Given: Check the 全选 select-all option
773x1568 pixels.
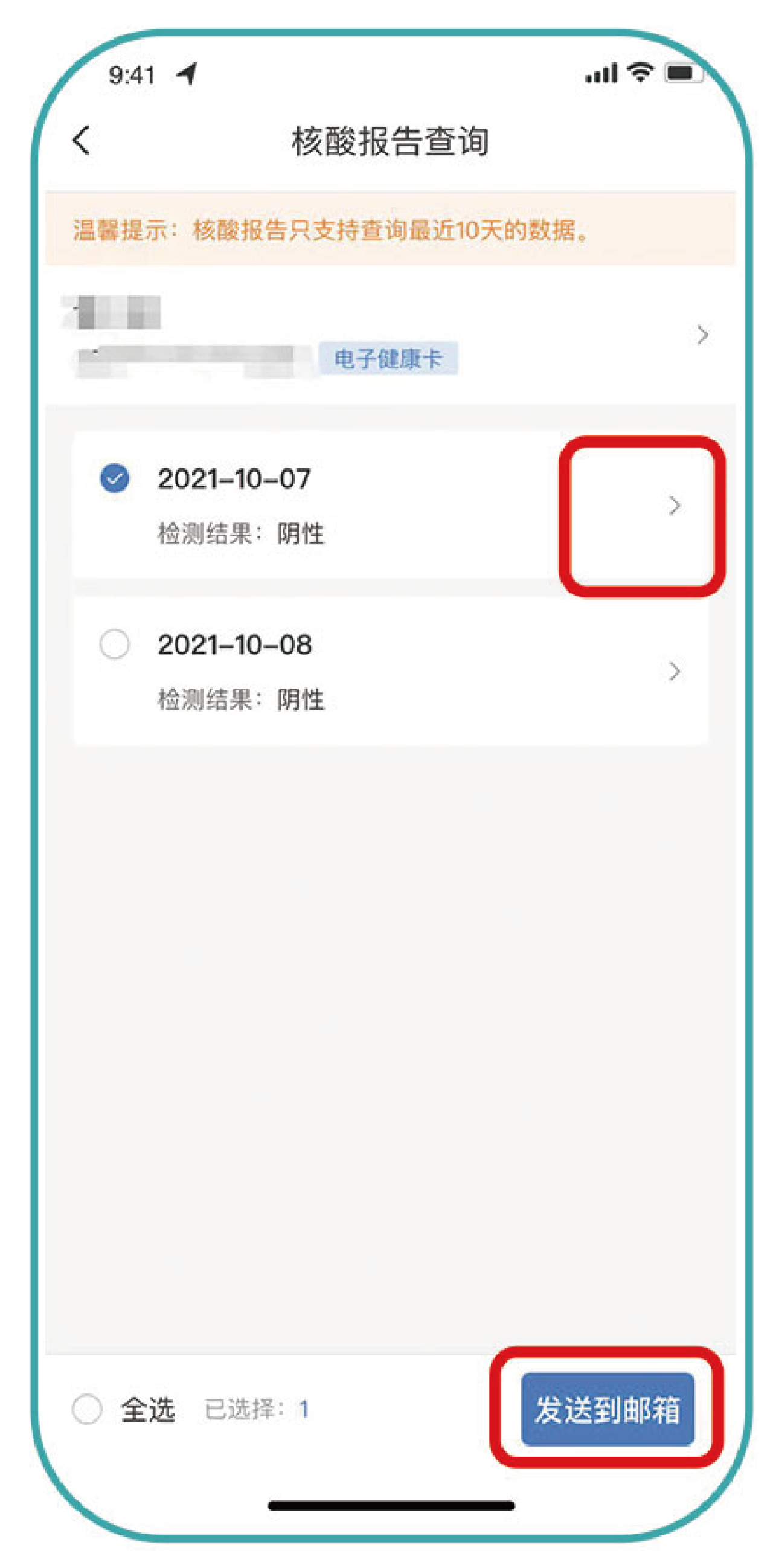Looking at the screenshot, I should coord(87,1409).
